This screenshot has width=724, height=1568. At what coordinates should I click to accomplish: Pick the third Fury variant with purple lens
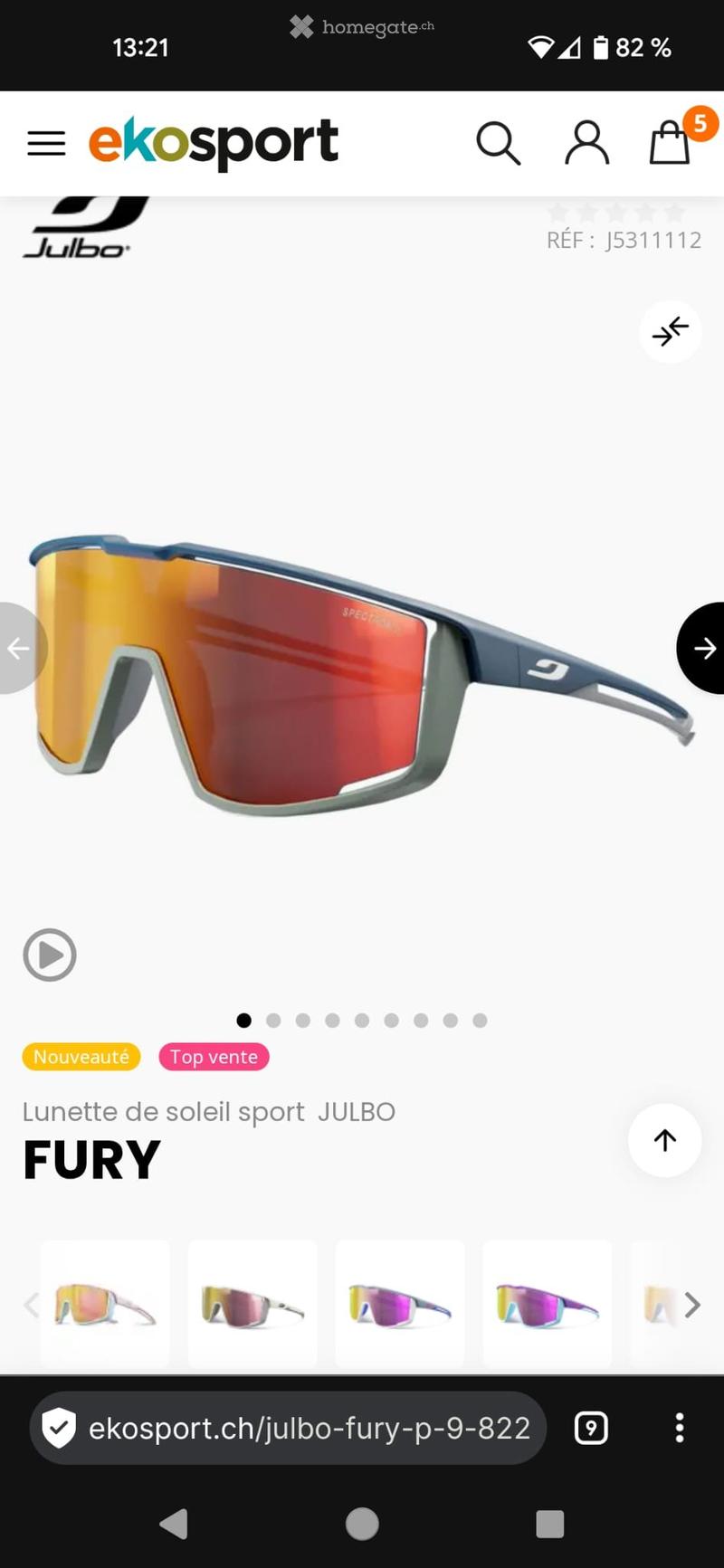click(400, 1304)
